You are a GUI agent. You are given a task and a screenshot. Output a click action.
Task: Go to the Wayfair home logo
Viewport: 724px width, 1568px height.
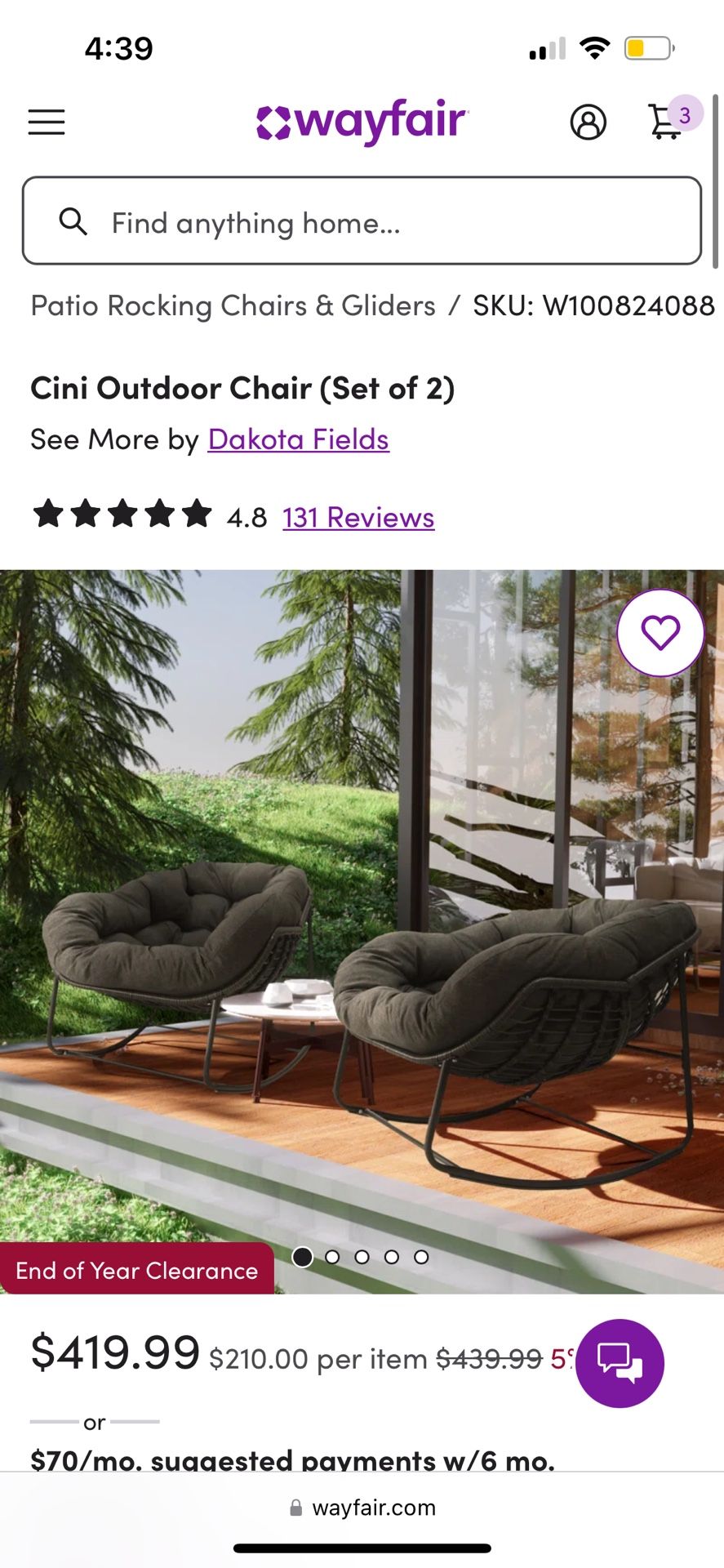click(362, 122)
